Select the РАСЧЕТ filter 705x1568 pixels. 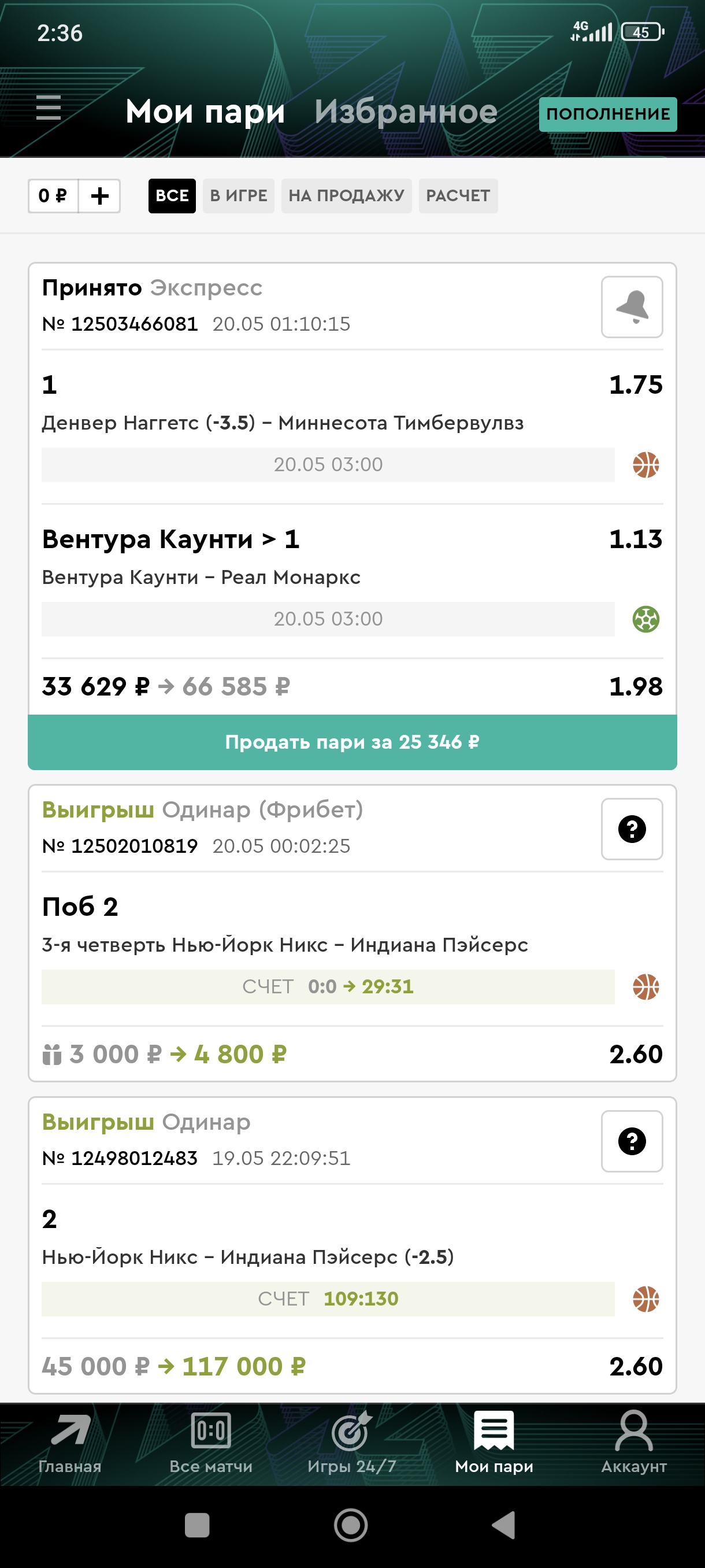(x=458, y=196)
